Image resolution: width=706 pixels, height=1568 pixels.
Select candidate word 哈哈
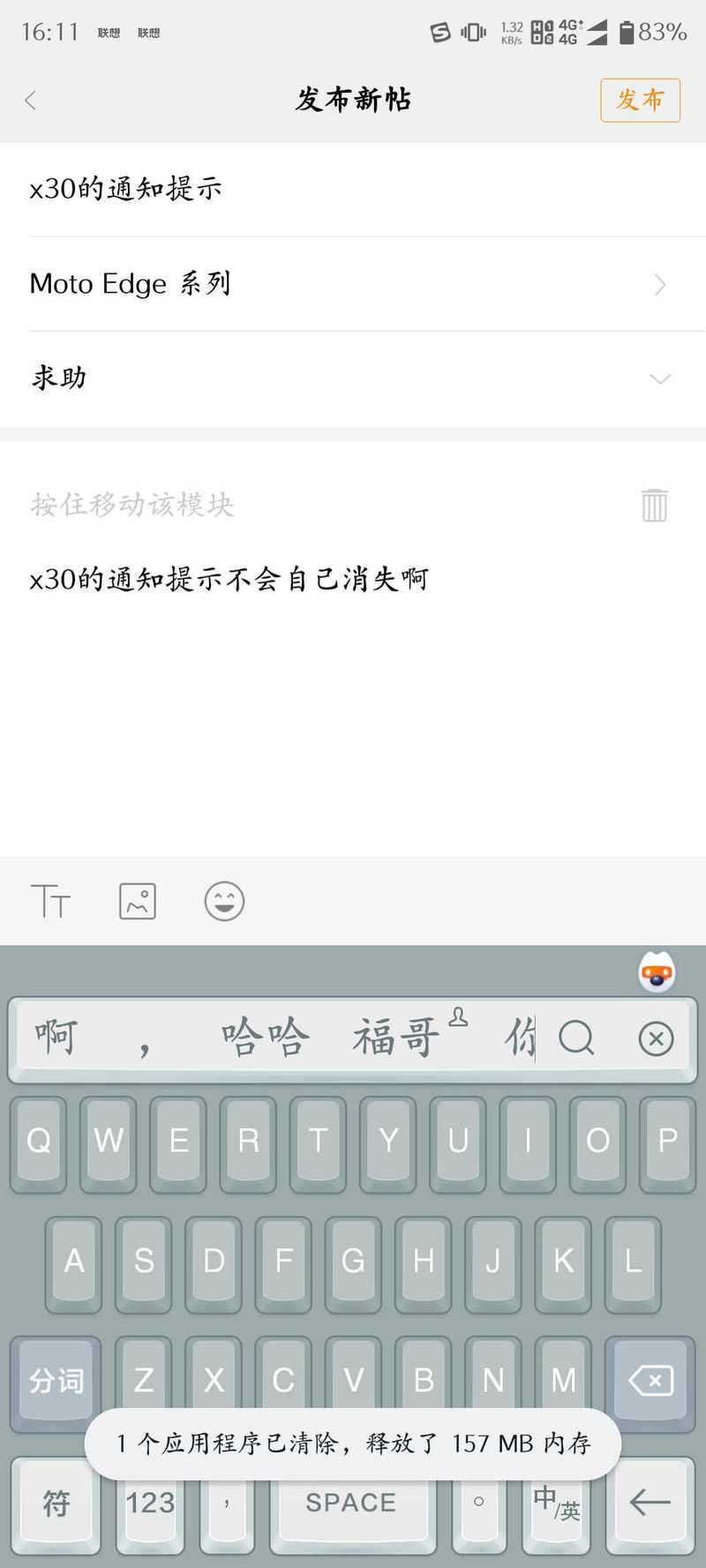265,1037
